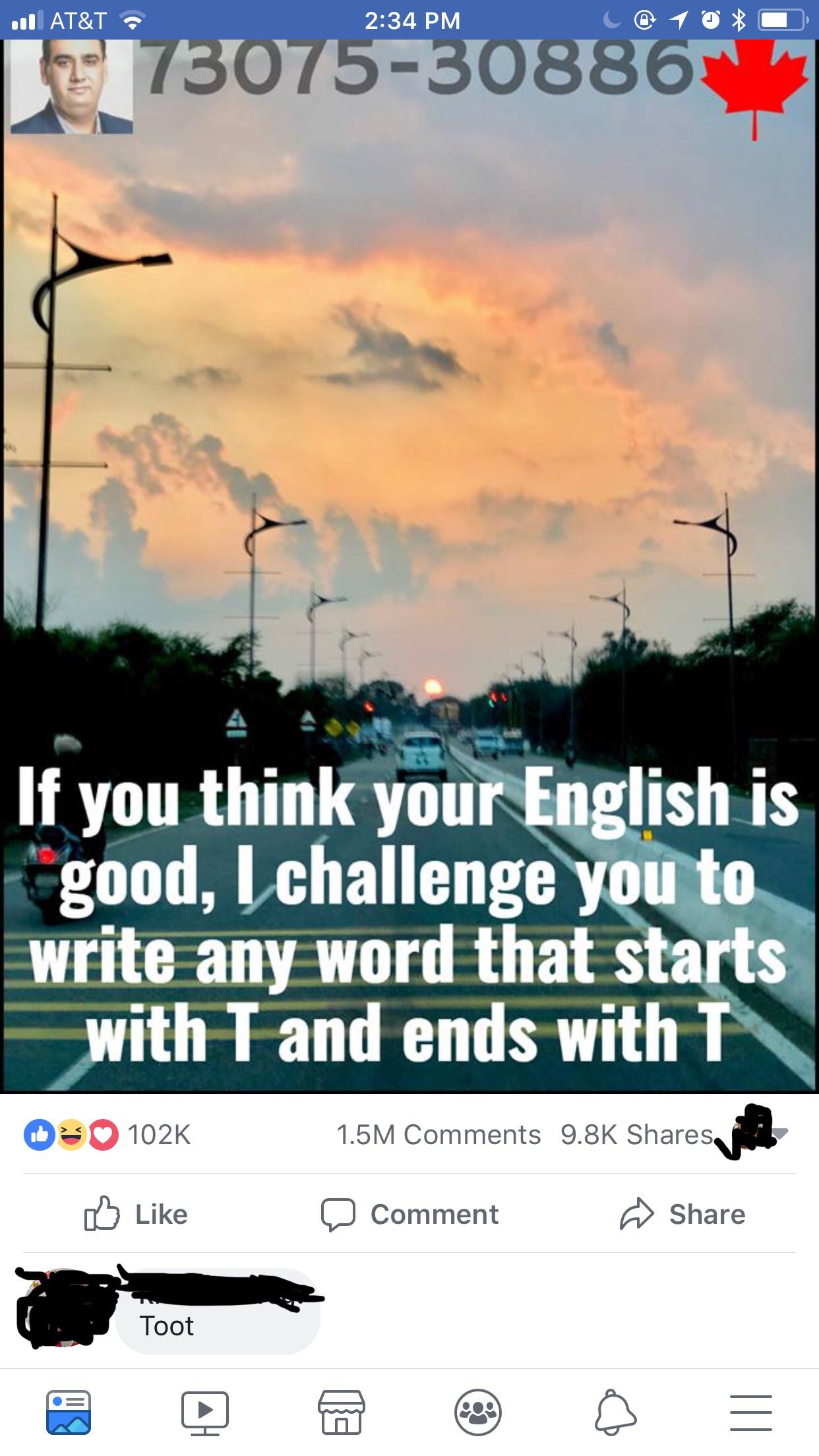Like this post
This screenshot has width=819, height=1456.
pyautogui.click(x=136, y=1215)
